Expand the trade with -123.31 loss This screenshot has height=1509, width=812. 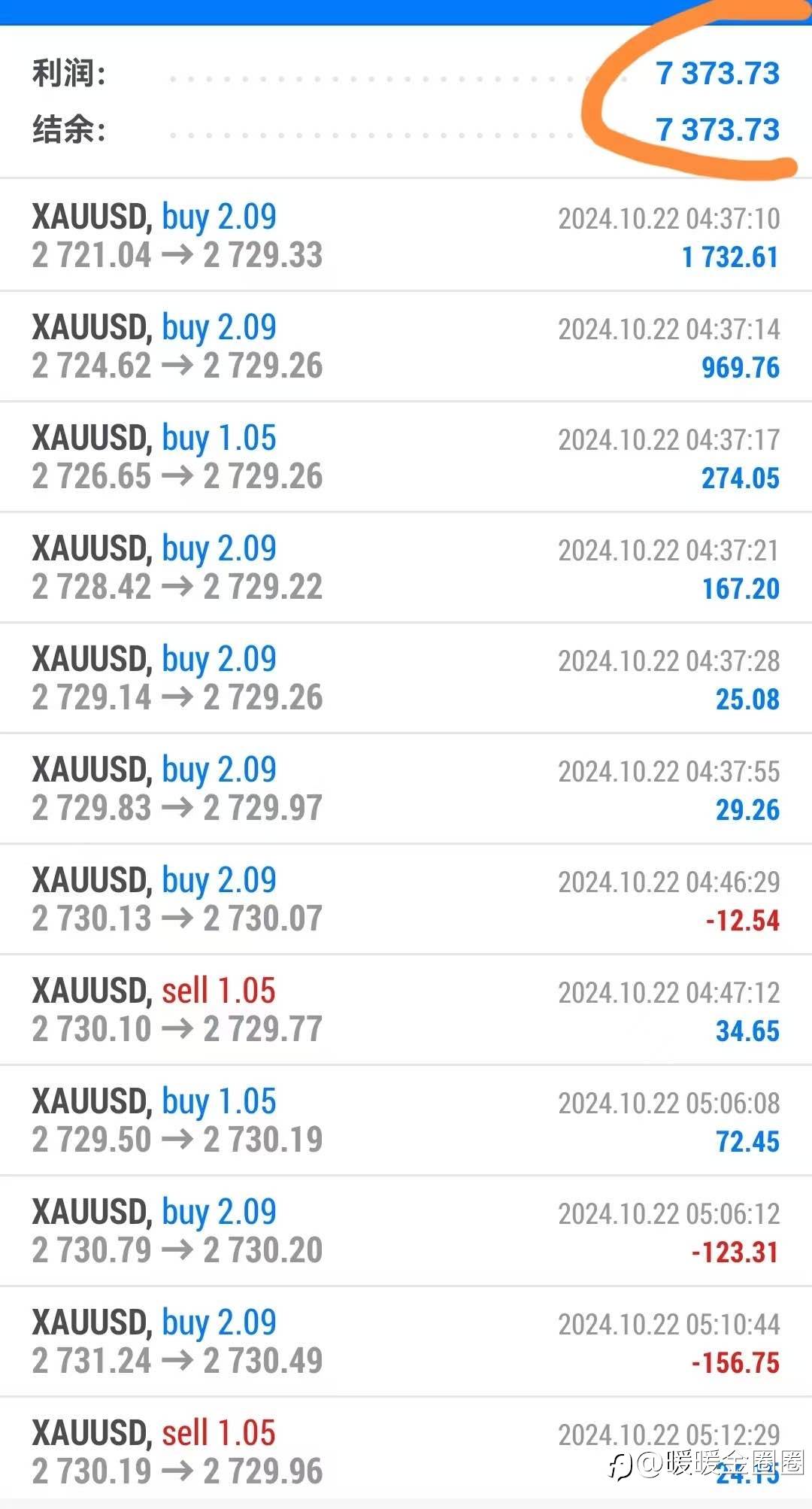click(406, 1231)
